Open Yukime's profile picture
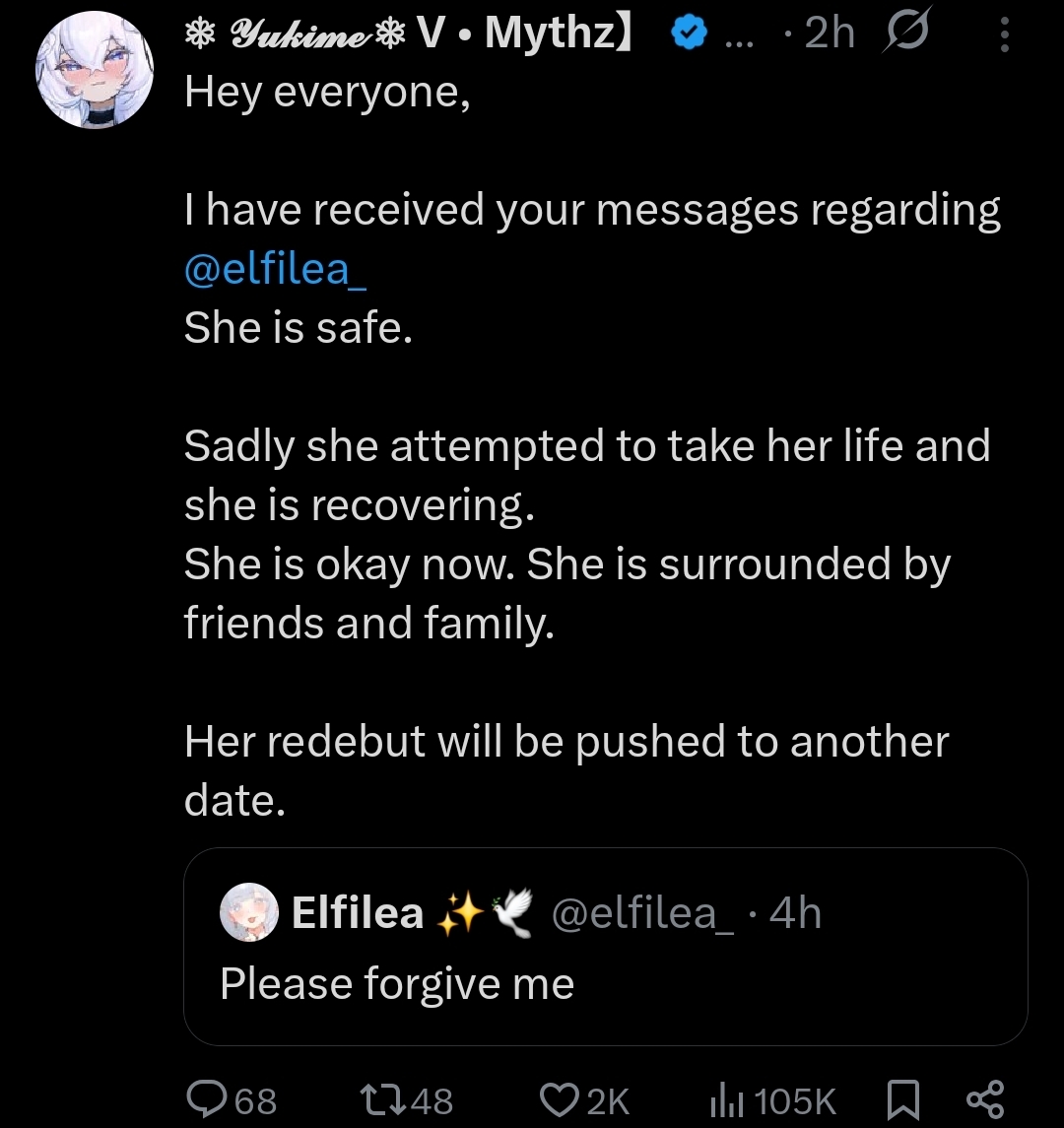This screenshot has width=1064, height=1128. tap(95, 71)
